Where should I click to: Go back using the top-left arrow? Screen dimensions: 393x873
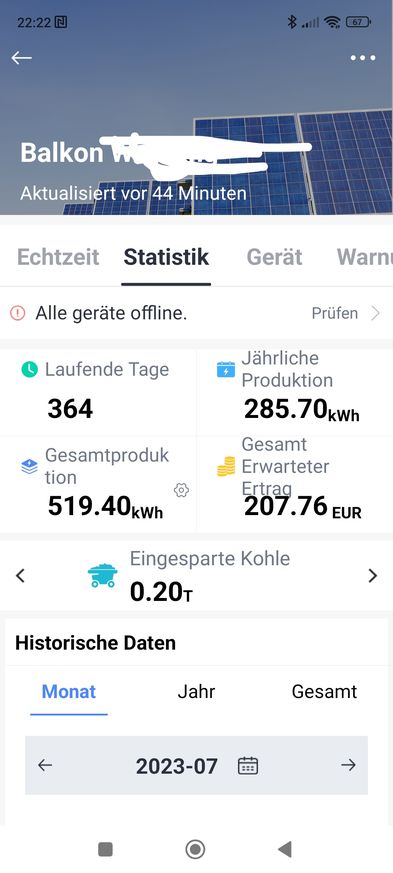point(21,58)
